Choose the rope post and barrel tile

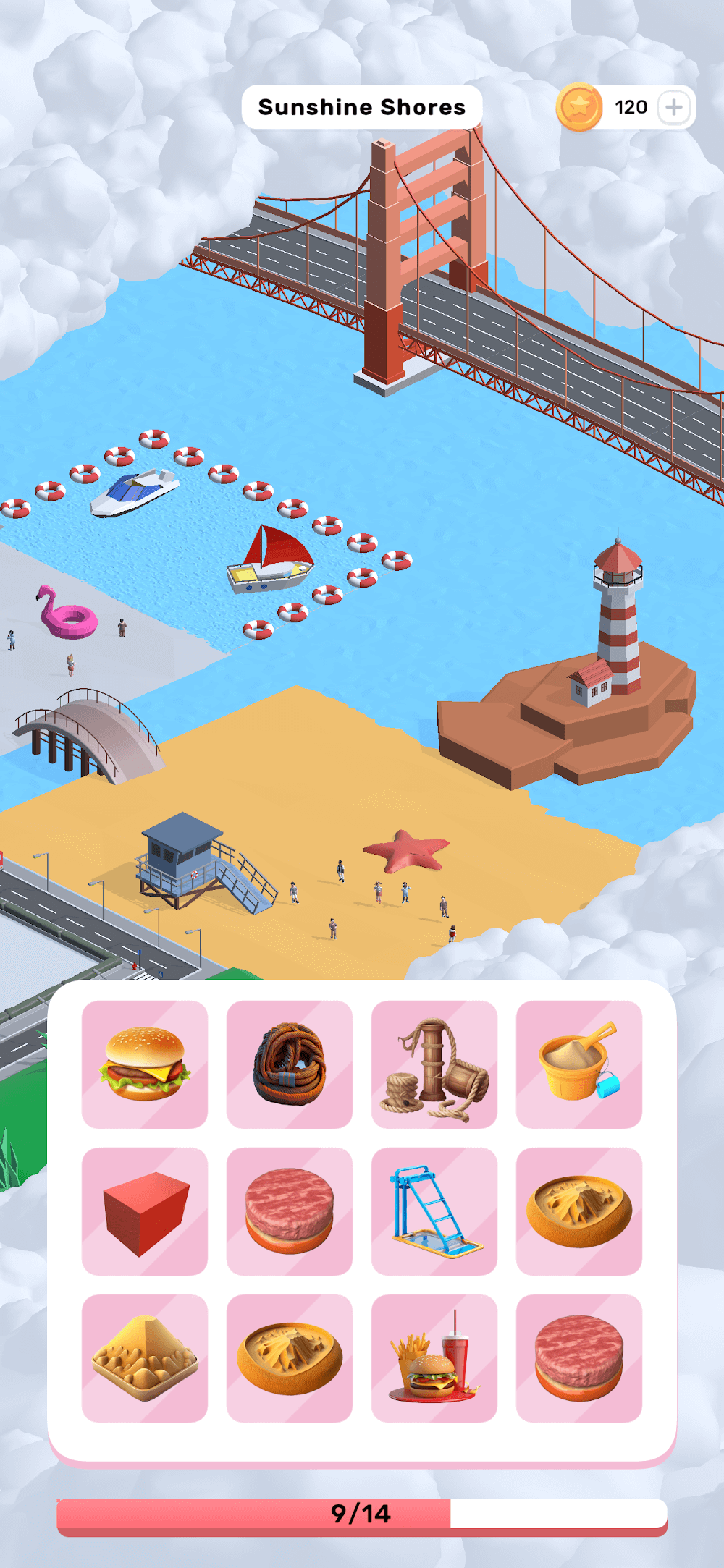click(x=434, y=1064)
